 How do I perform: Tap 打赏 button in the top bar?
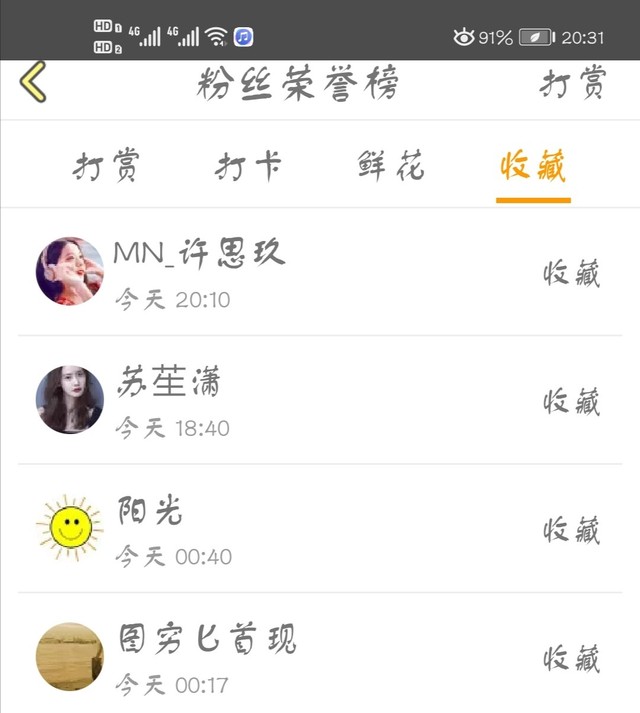pyautogui.click(x=573, y=84)
